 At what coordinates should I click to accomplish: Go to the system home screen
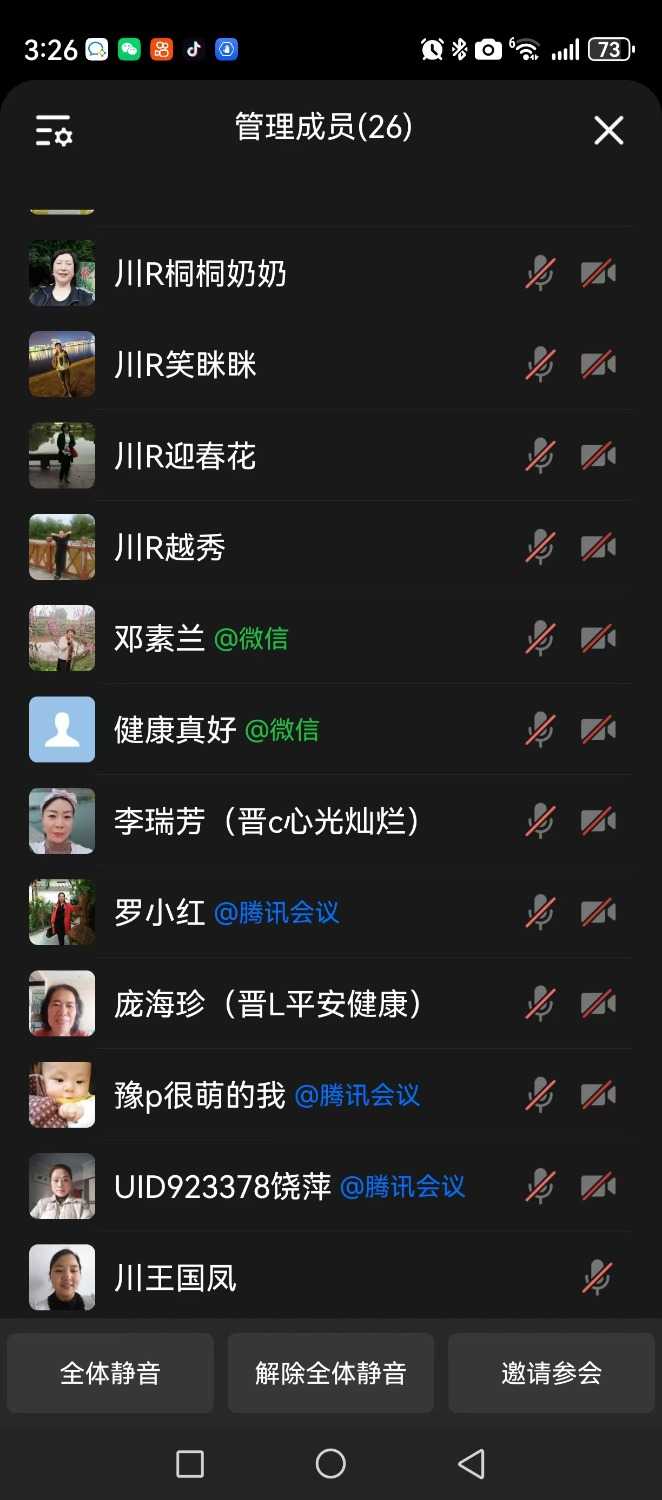click(x=331, y=1464)
